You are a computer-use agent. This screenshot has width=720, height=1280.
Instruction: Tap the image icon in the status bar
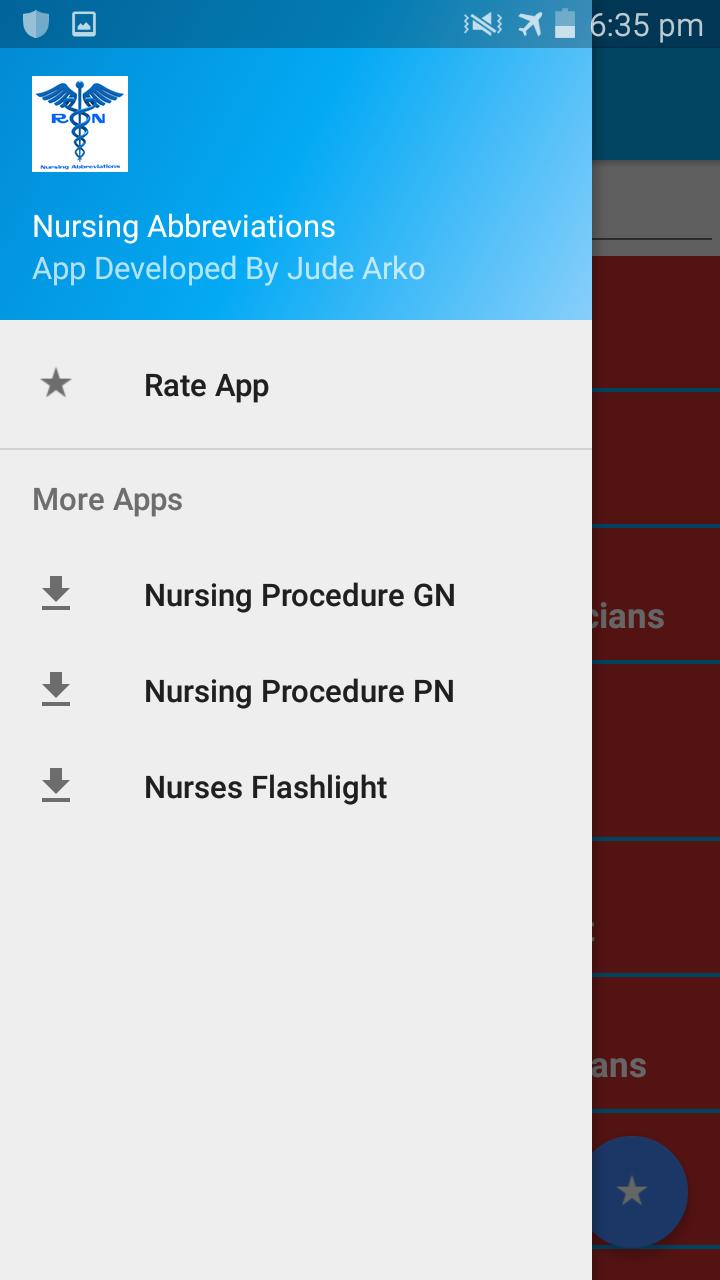(85, 24)
